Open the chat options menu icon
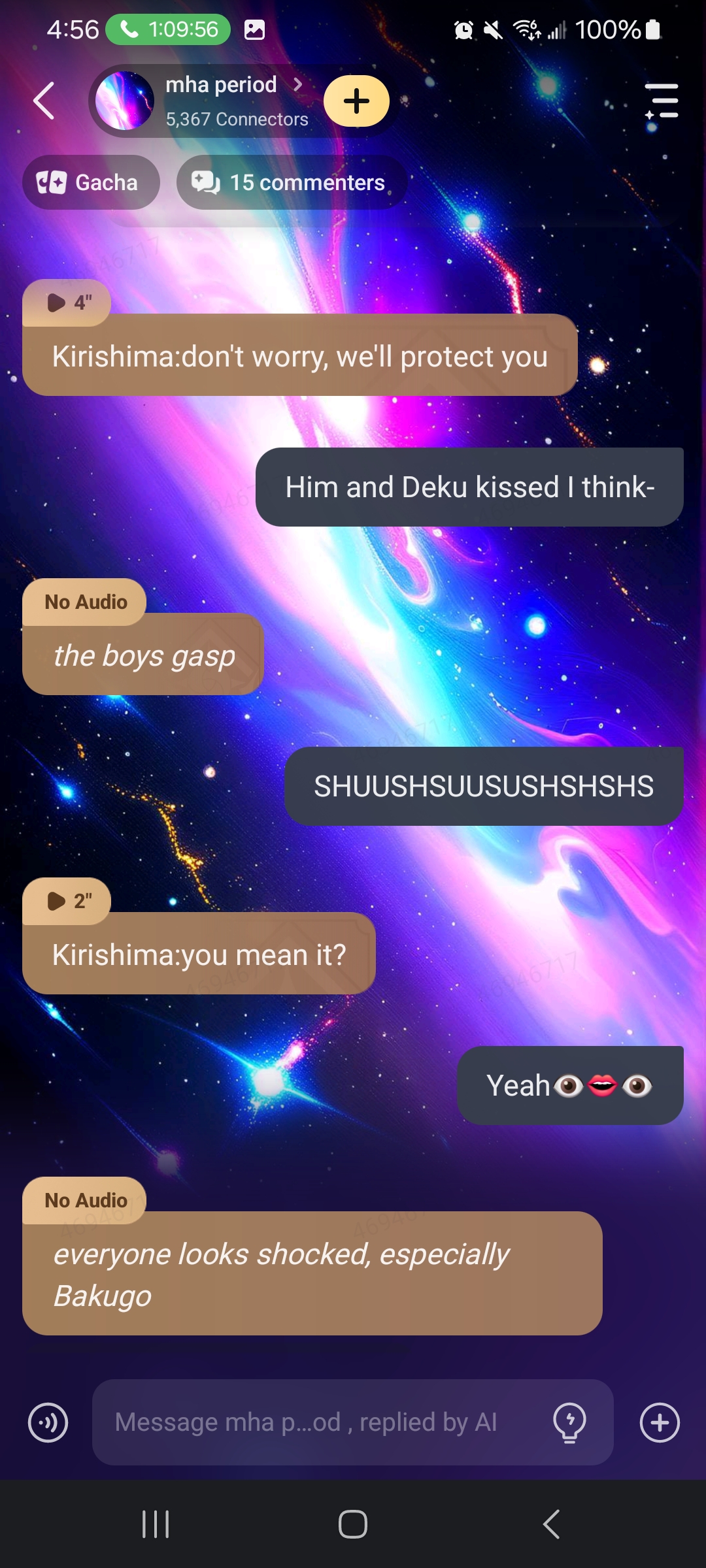This screenshot has width=706, height=1568. [x=661, y=101]
